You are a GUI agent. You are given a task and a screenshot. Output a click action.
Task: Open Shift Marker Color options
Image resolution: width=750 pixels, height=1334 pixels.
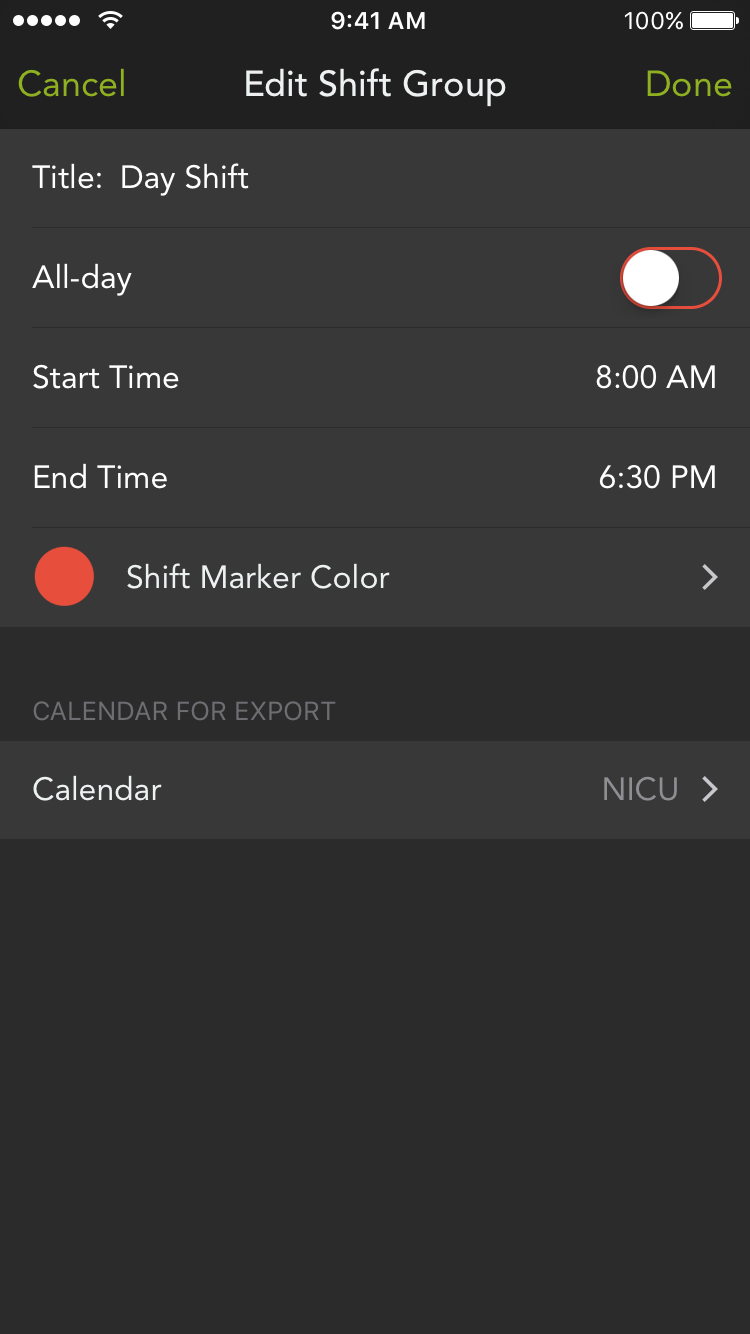tap(375, 578)
